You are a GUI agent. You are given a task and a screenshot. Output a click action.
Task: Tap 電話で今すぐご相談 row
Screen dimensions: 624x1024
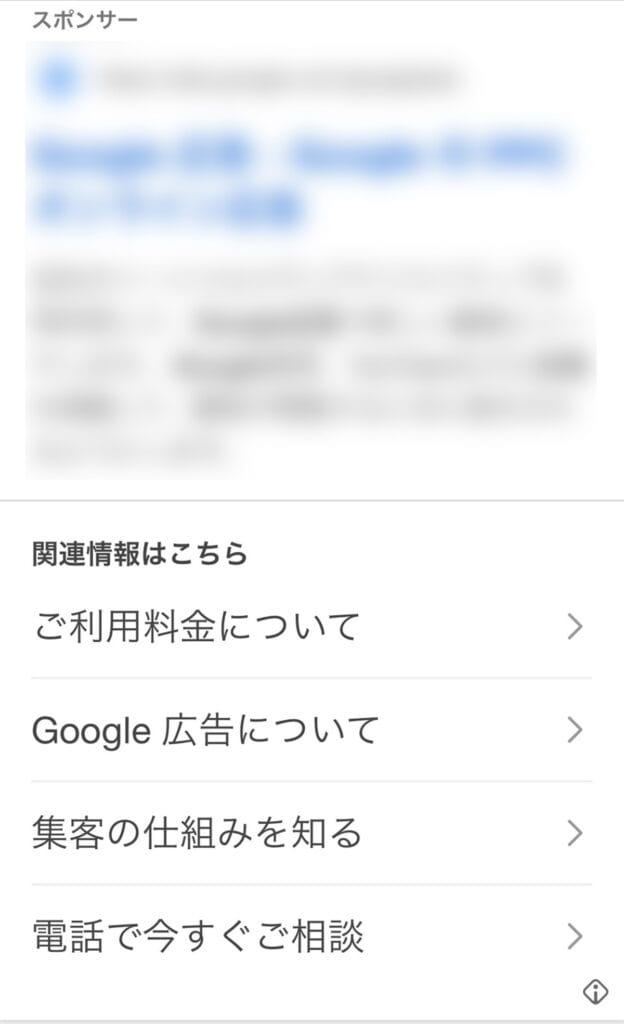point(311,936)
